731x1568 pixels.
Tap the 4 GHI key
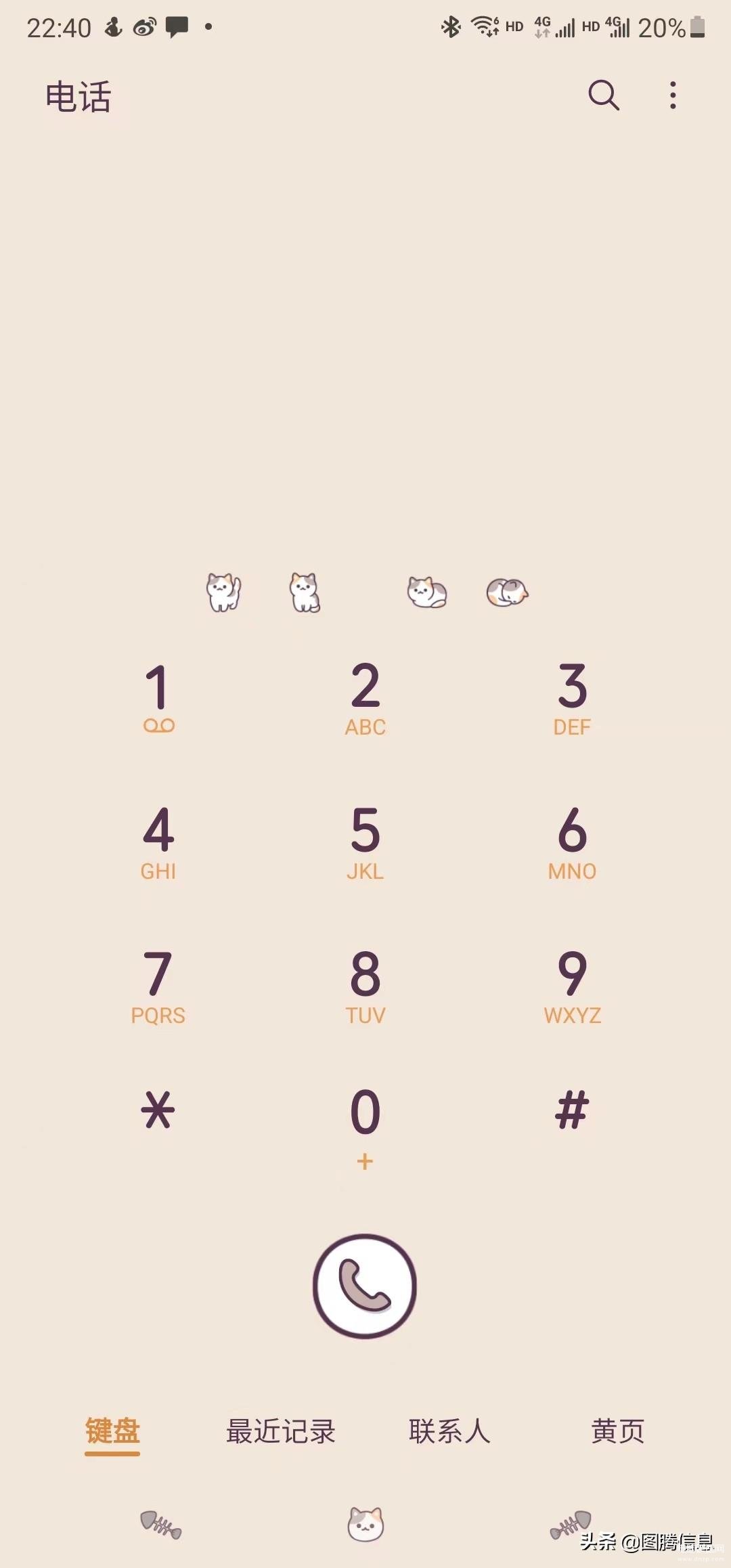158,842
